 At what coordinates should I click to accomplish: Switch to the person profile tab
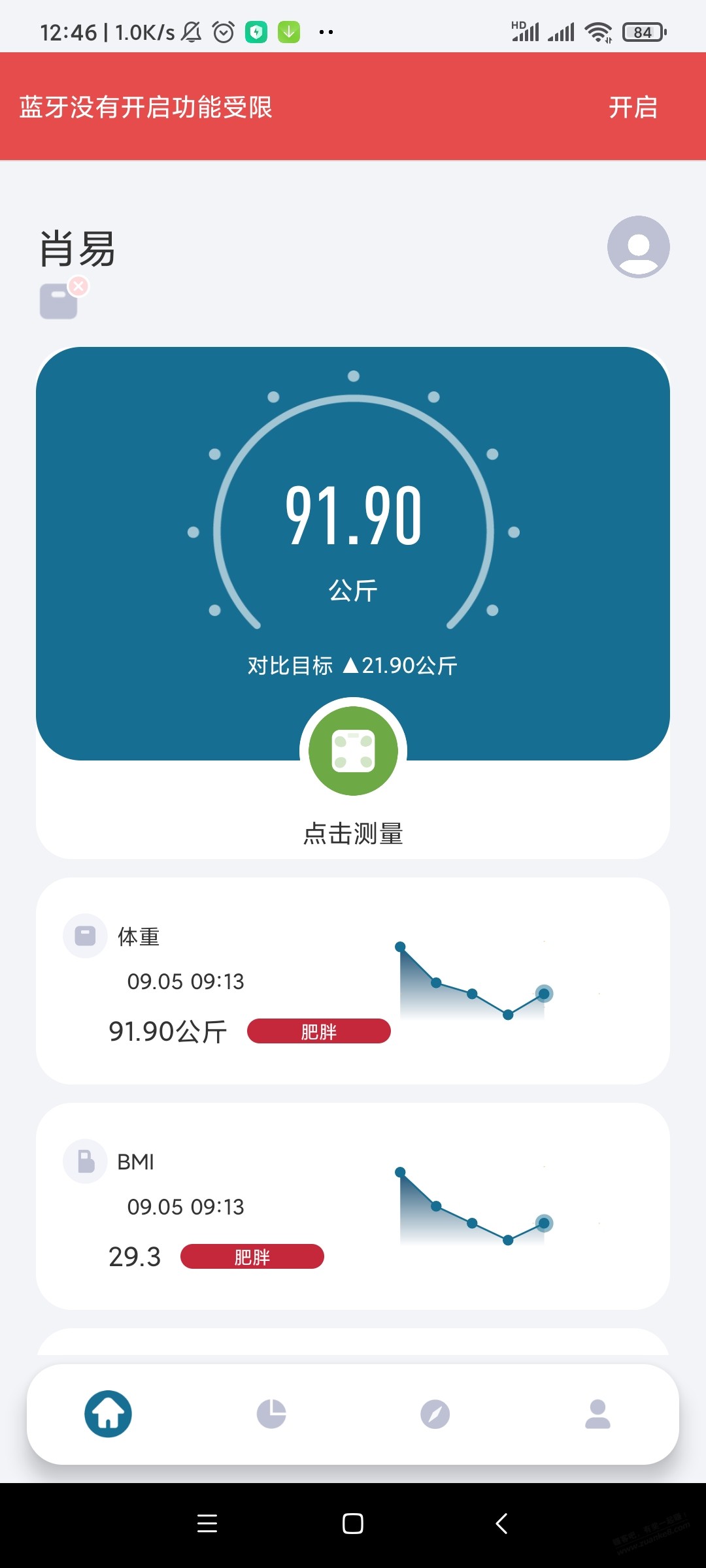point(597,1414)
